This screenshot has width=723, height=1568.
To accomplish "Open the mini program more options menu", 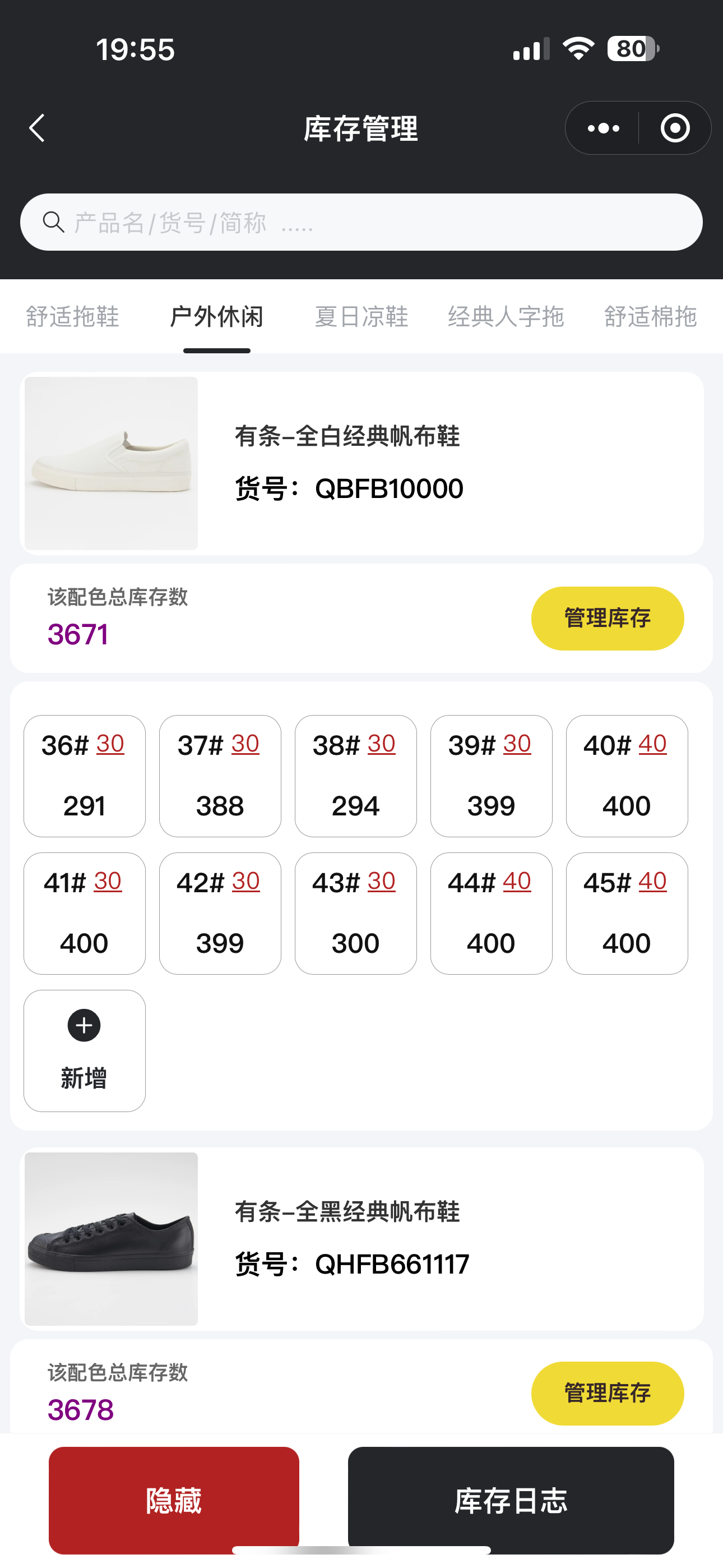I will pyautogui.click(x=603, y=128).
